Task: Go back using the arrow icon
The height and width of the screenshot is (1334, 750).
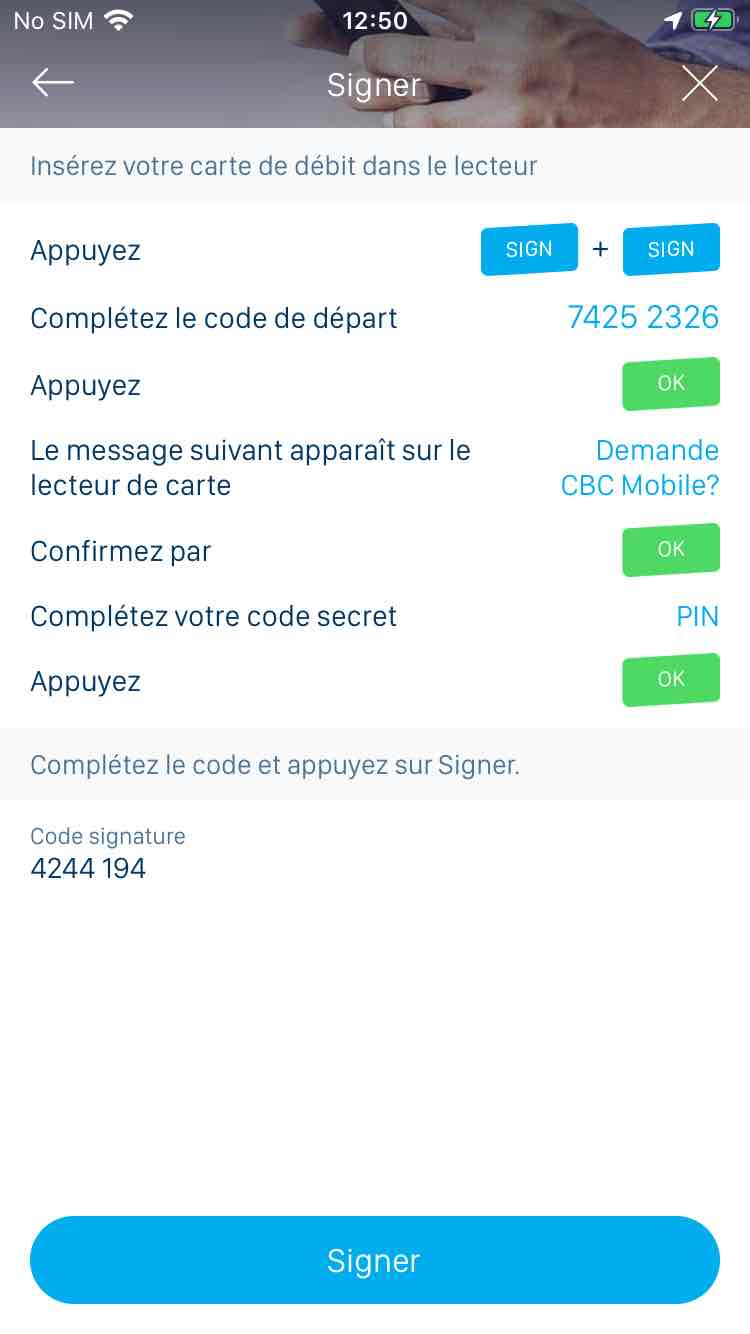Action: [x=53, y=83]
